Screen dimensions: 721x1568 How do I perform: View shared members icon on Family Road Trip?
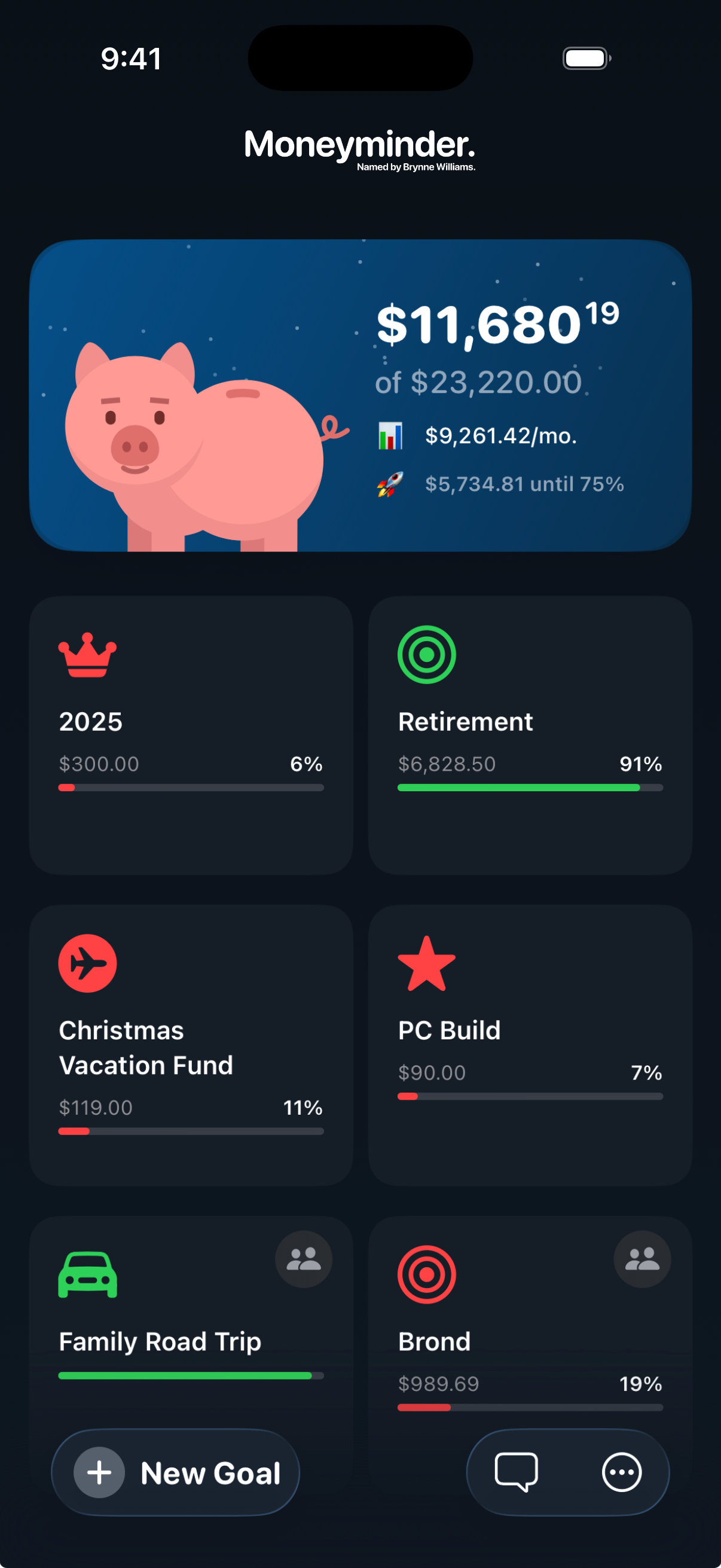(x=303, y=1259)
